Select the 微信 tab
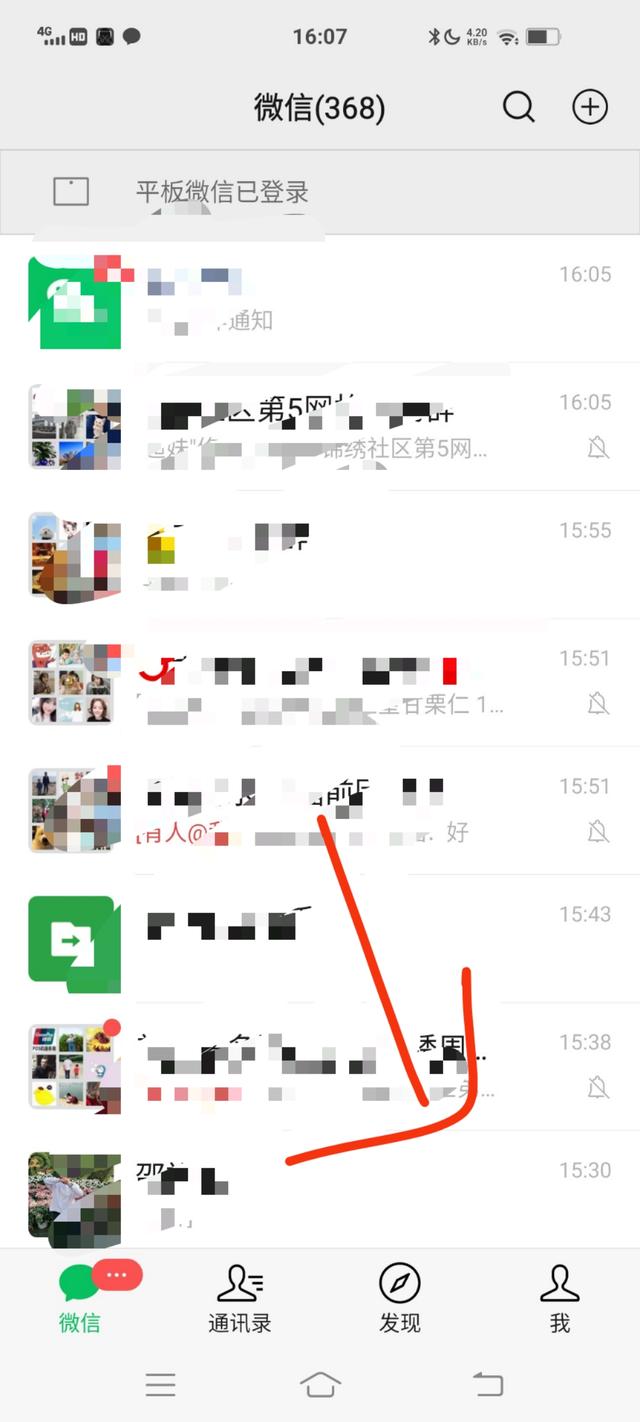 [80, 1298]
